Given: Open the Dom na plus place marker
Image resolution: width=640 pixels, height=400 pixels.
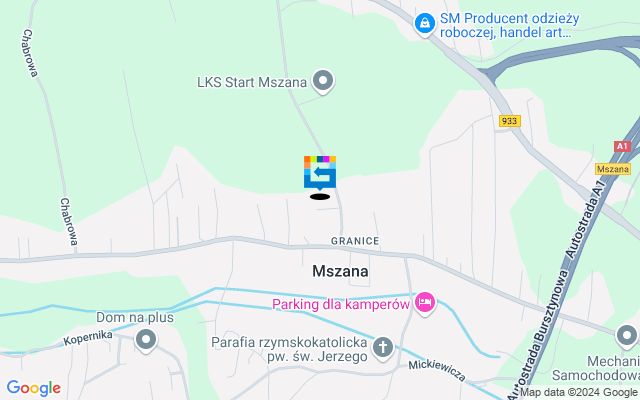Looking at the screenshot, I should click(147, 340).
